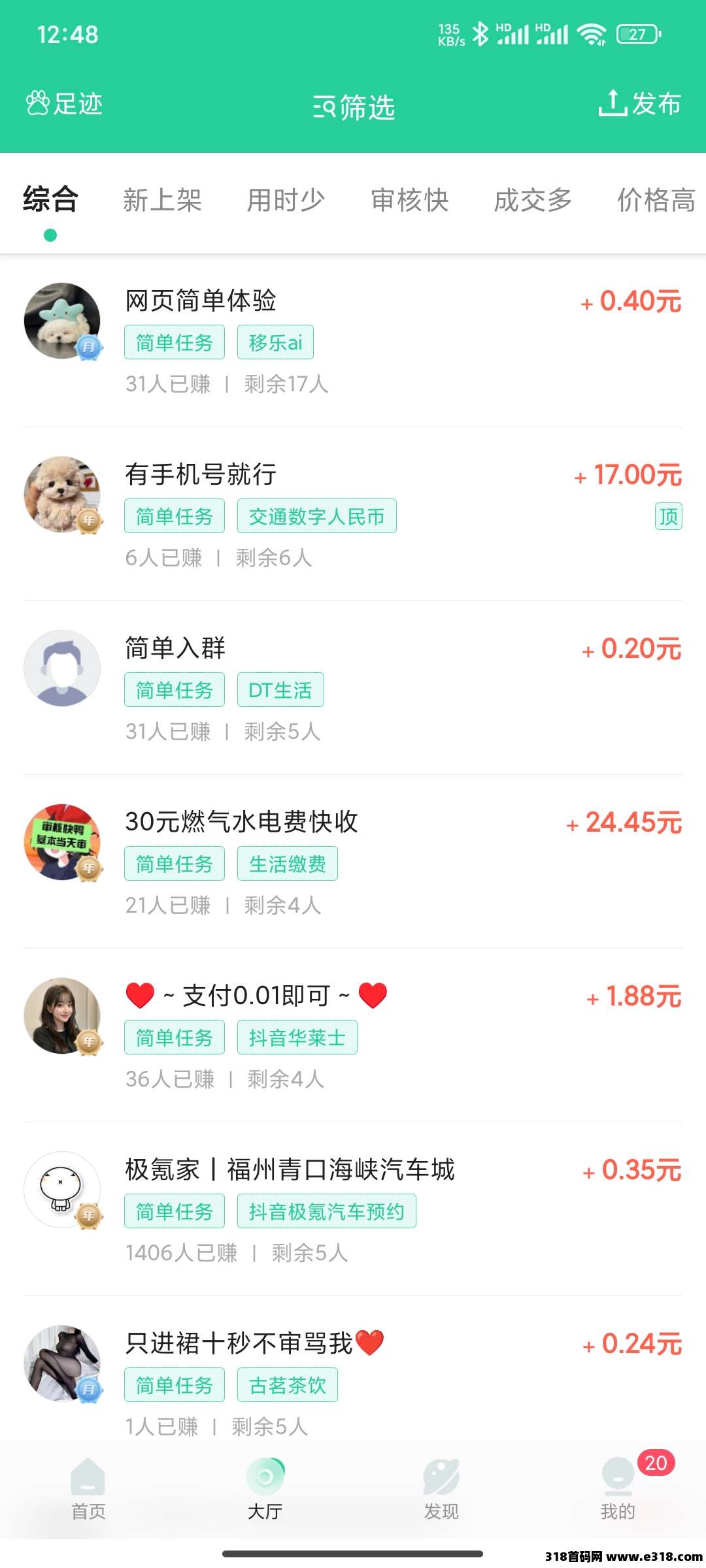This screenshot has width=706, height=1568.
Task: Select the 综合 sort tab
Action: [50, 200]
